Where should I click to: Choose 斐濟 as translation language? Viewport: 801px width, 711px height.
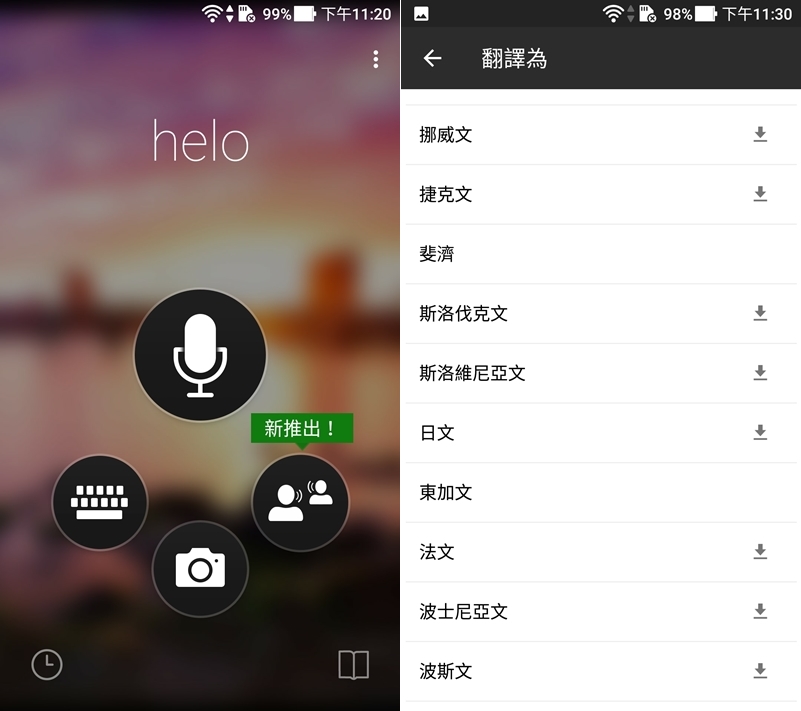point(437,254)
